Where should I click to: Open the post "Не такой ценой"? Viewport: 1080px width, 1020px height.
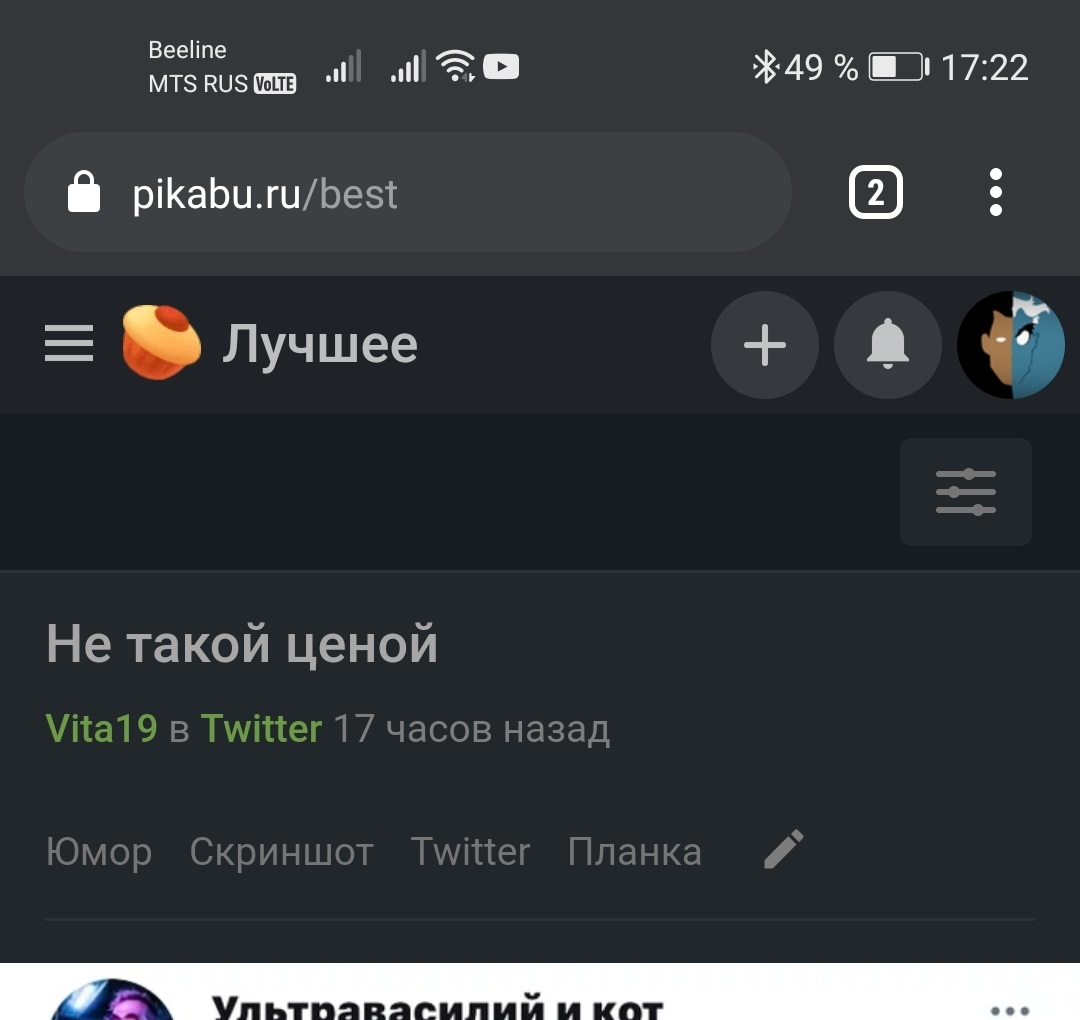pyautogui.click(x=242, y=643)
